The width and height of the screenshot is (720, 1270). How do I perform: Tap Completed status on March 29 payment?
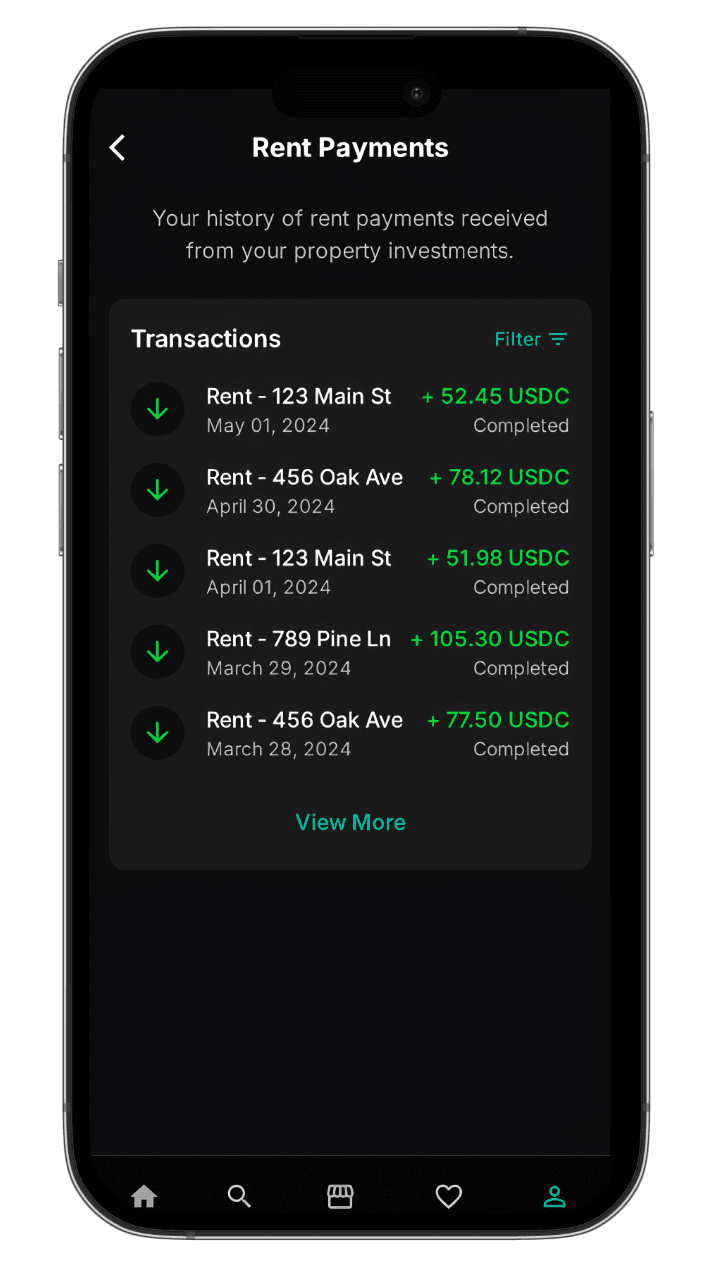point(520,668)
